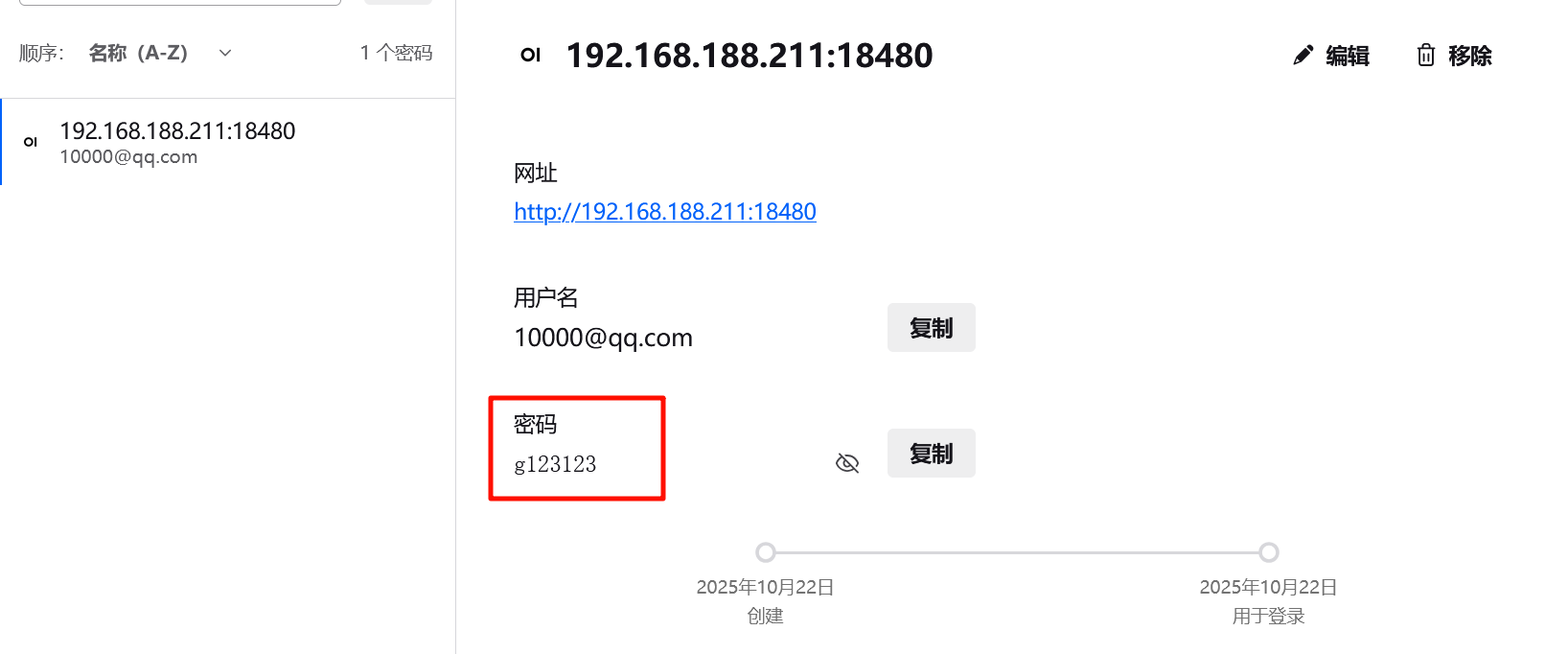Hide the password with the eye icon
Viewport: 1568px width, 654px height.
click(x=847, y=464)
